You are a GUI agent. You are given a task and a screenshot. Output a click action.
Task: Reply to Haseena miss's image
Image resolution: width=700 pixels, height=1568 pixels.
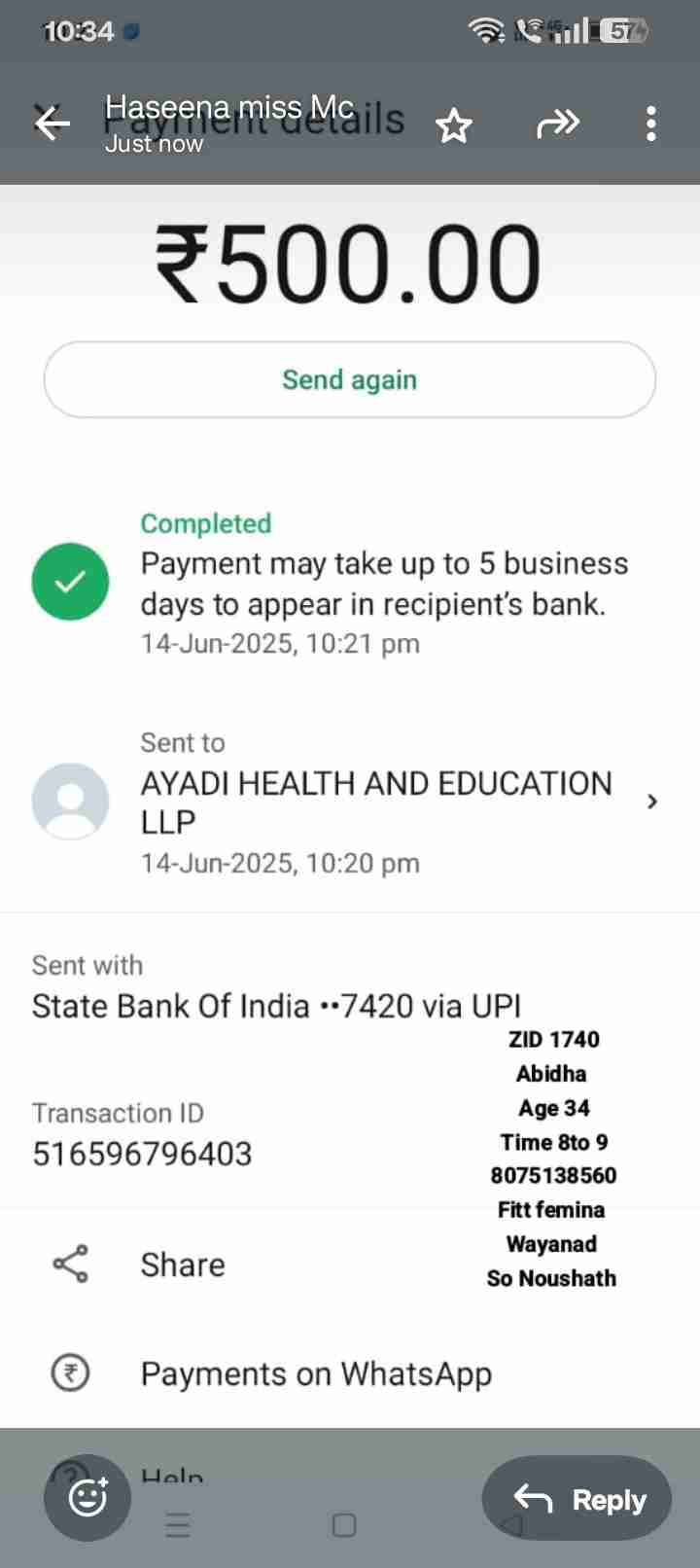[577, 1499]
